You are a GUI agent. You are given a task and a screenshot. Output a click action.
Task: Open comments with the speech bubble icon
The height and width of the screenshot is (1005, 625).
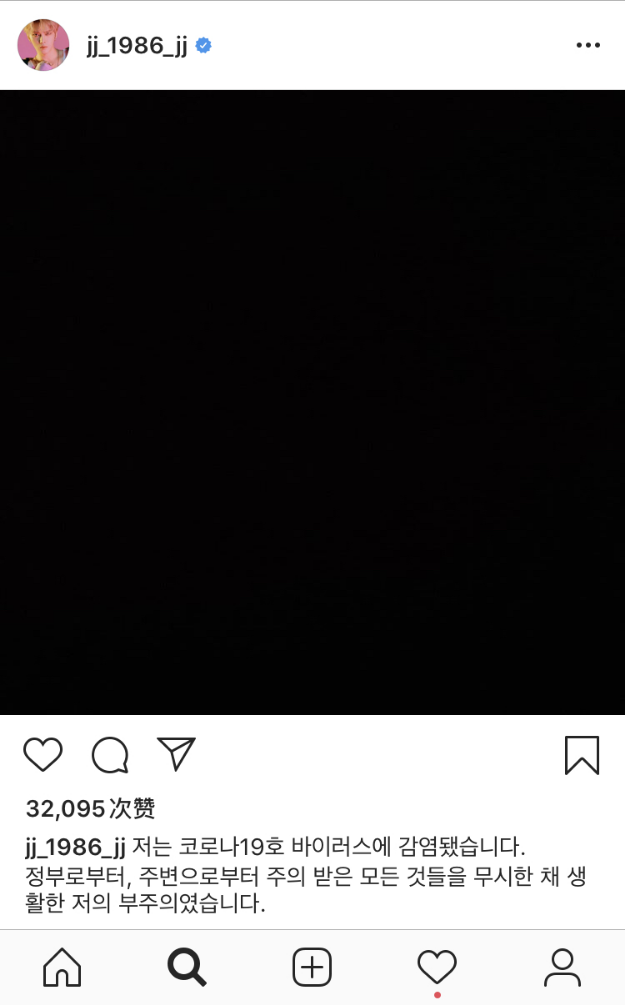[x=110, y=756]
